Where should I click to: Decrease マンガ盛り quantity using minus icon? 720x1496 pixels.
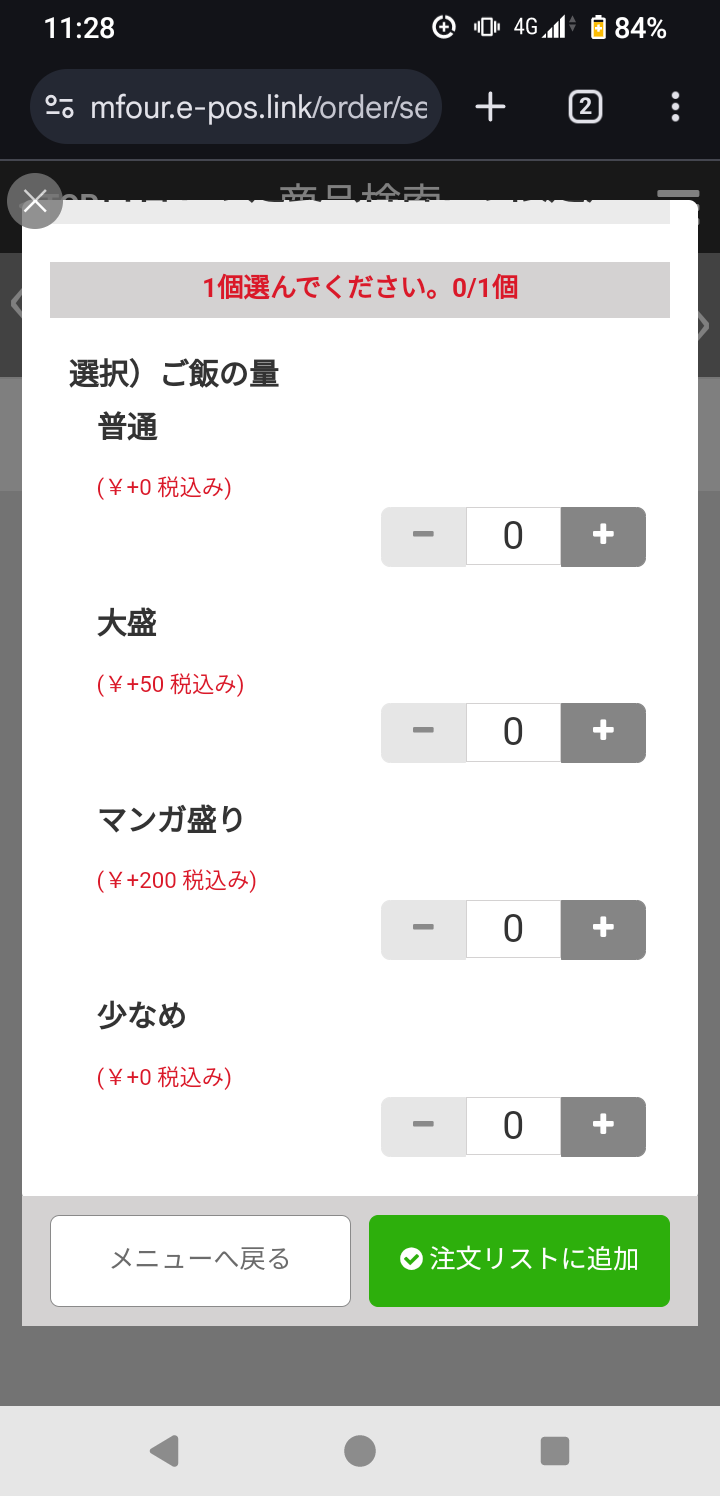pos(423,929)
